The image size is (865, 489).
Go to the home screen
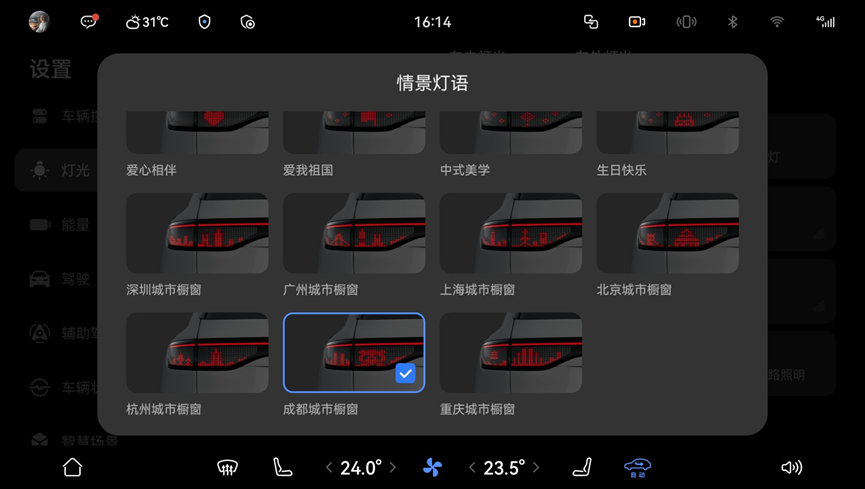[72, 467]
